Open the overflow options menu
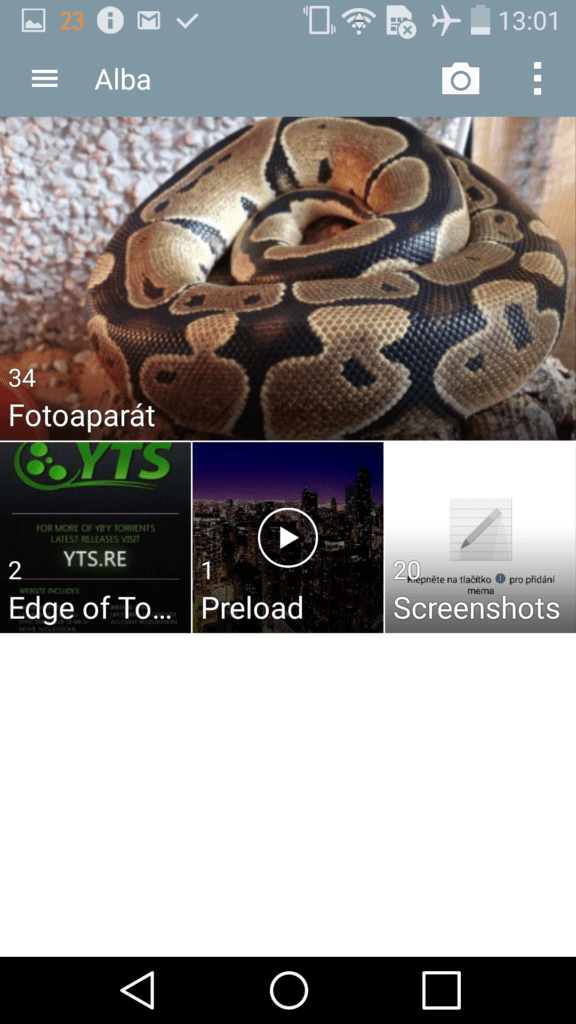 pos(537,79)
